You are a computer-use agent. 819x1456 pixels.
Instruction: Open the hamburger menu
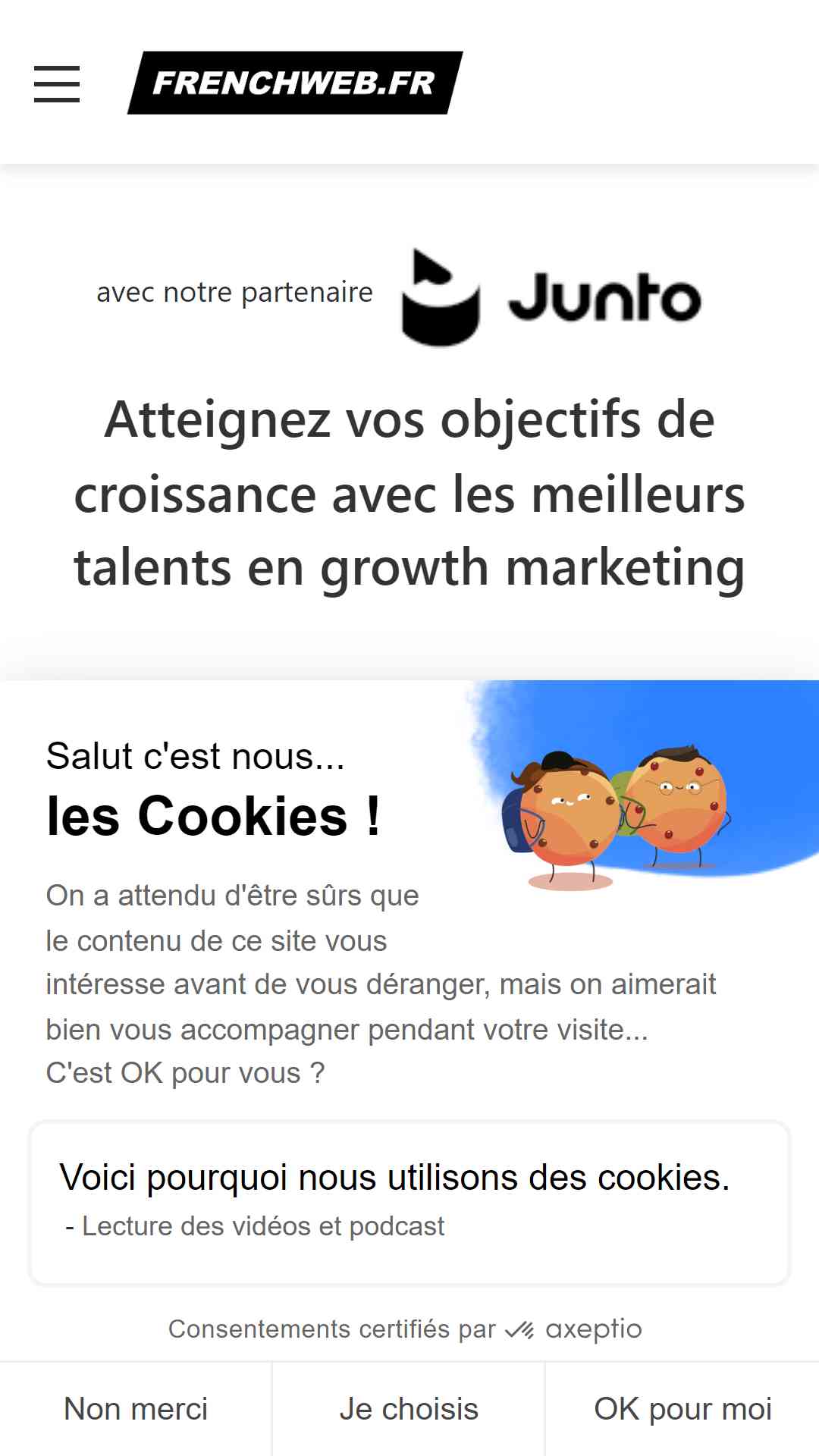[57, 83]
